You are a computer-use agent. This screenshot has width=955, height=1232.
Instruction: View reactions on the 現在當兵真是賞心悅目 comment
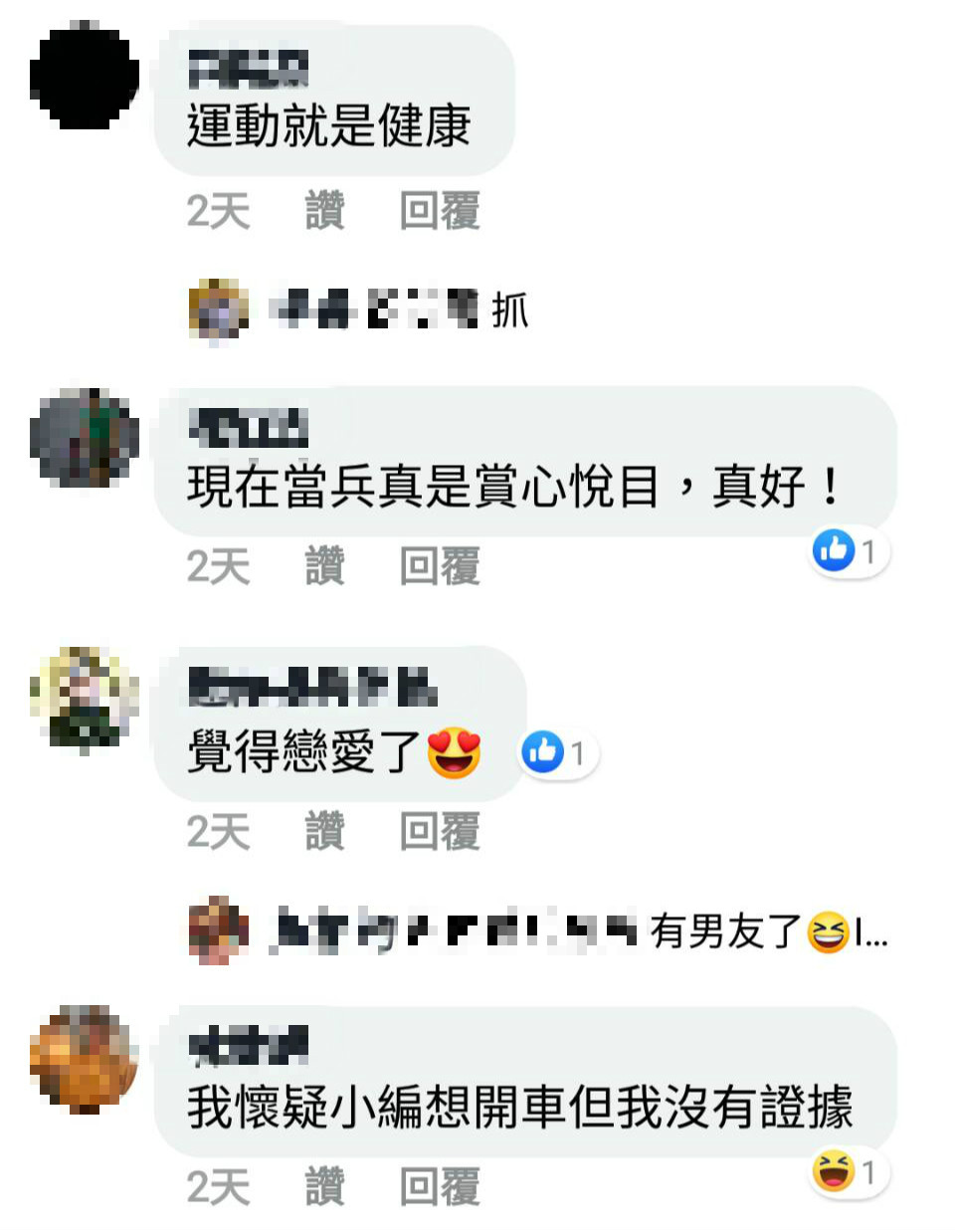click(x=849, y=550)
